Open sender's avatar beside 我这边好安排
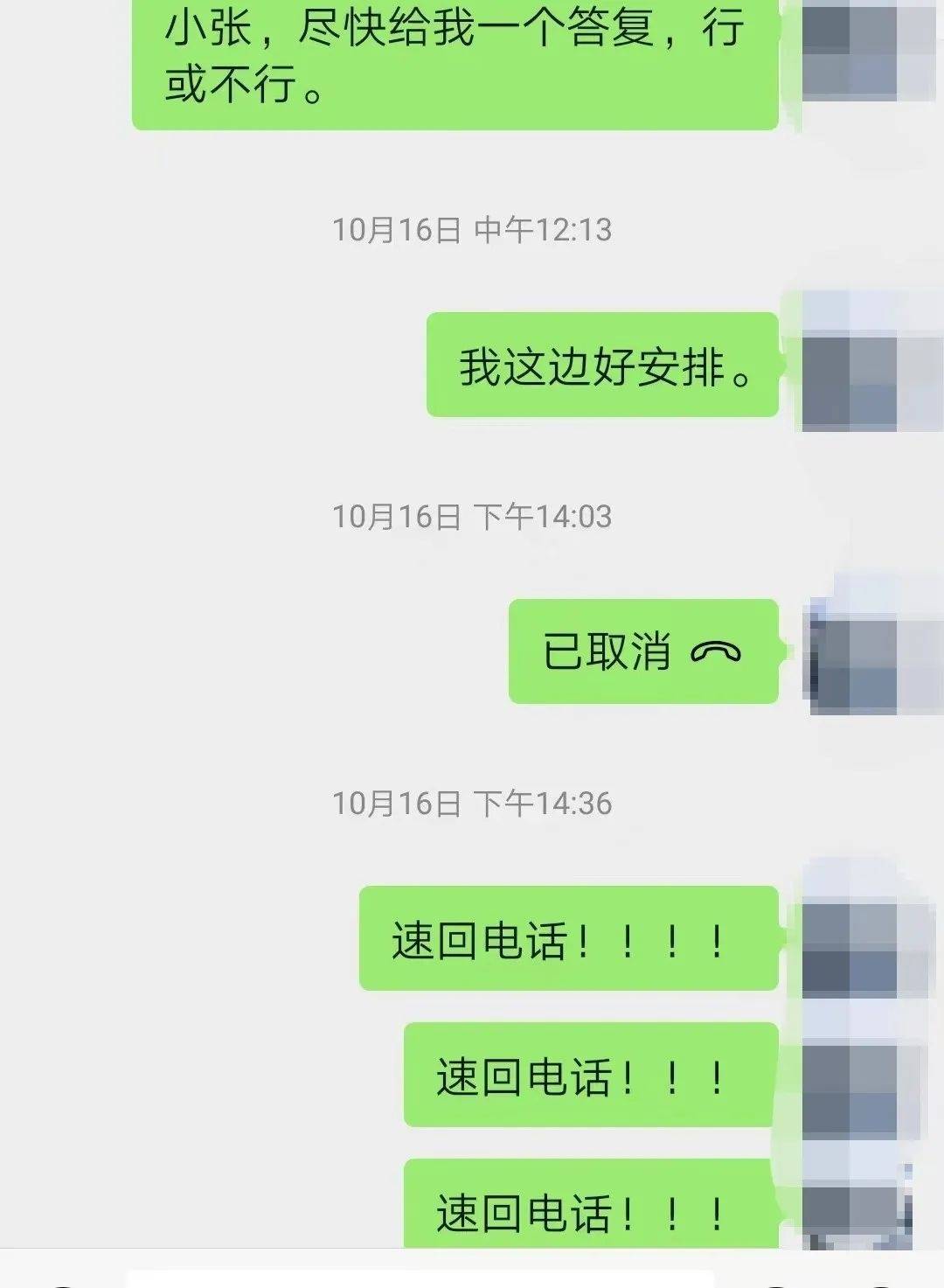Image resolution: width=944 pixels, height=1288 pixels. click(x=850, y=361)
